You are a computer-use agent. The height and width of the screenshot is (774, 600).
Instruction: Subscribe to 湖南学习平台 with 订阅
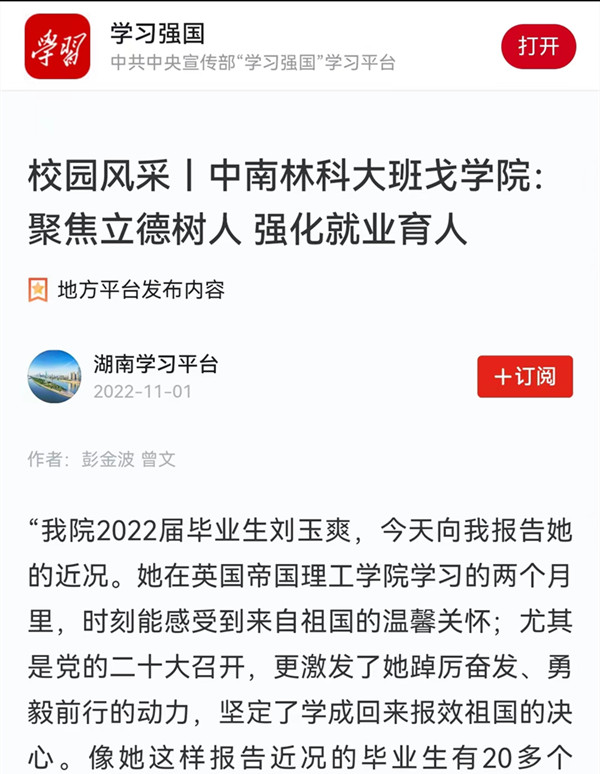[525, 376]
